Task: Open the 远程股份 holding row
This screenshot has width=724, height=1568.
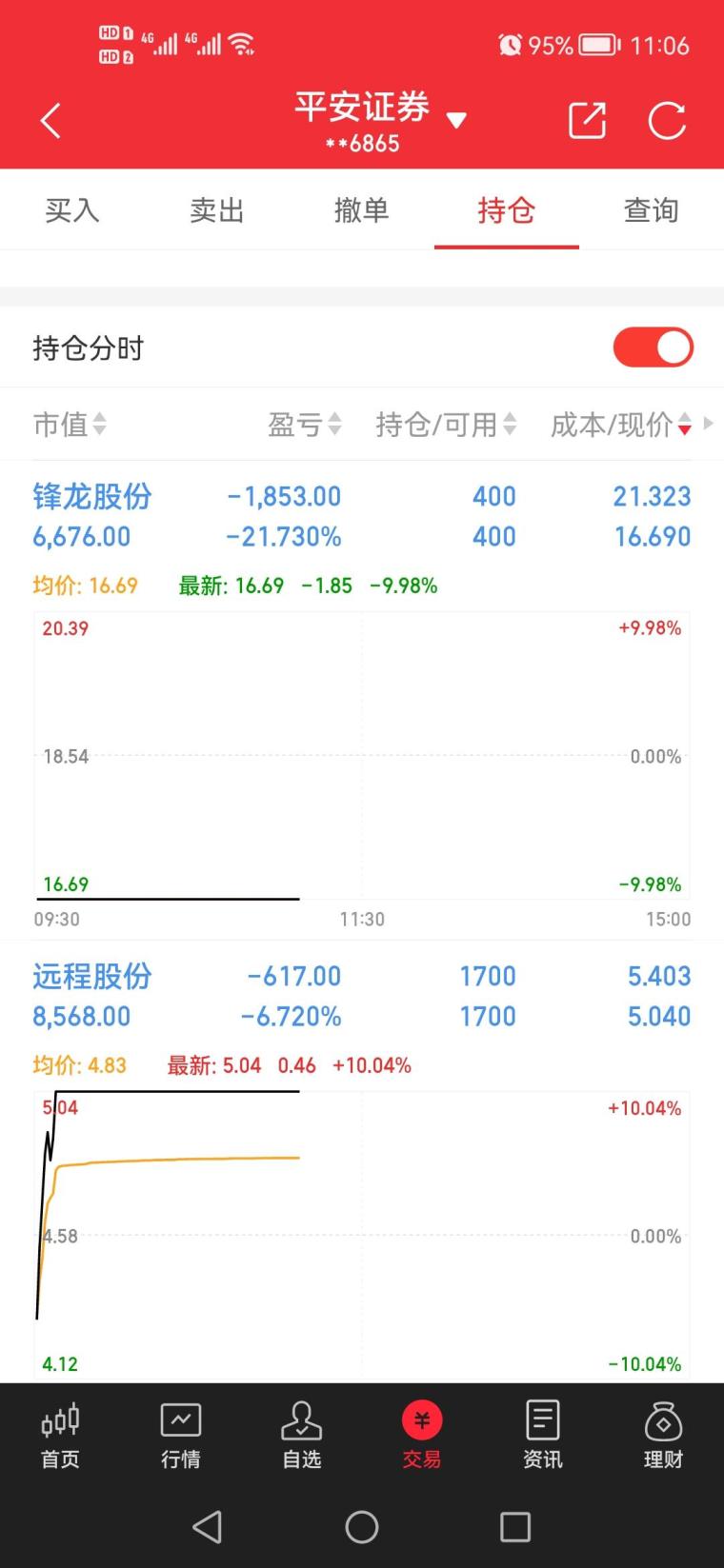Action: coord(362,996)
